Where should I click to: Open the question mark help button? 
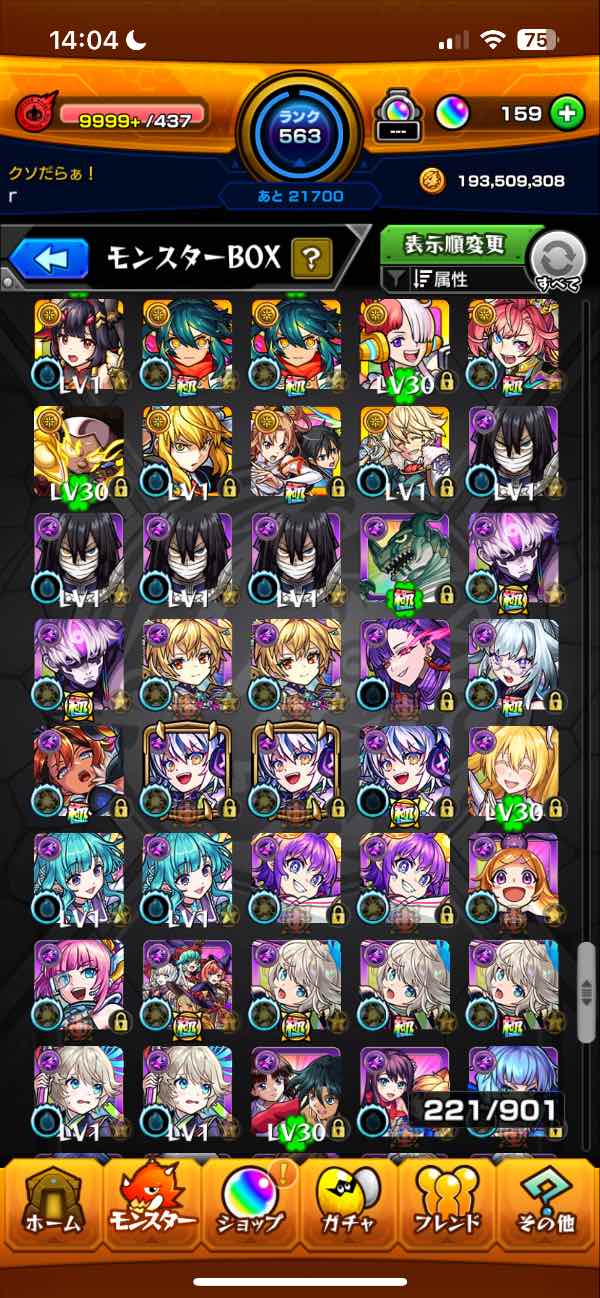[x=311, y=260]
